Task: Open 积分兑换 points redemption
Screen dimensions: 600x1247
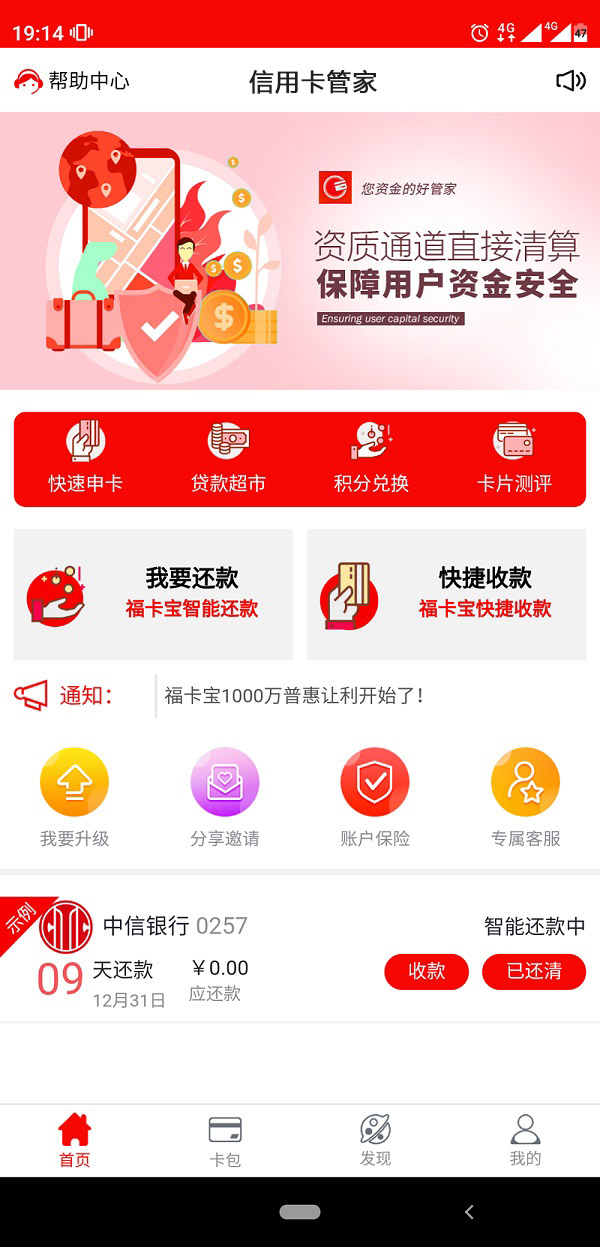Action: pyautogui.click(x=371, y=459)
